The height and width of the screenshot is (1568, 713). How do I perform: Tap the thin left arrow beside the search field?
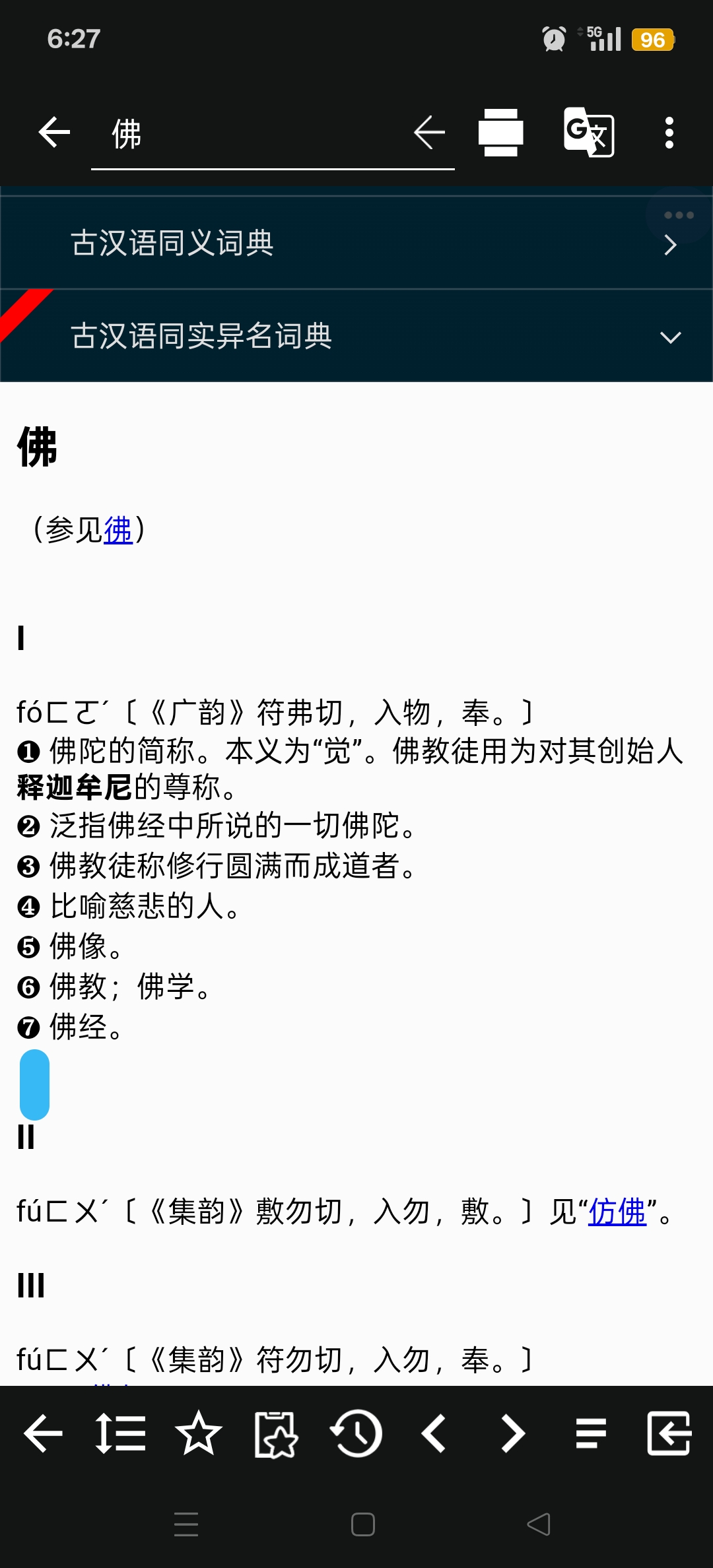429,133
